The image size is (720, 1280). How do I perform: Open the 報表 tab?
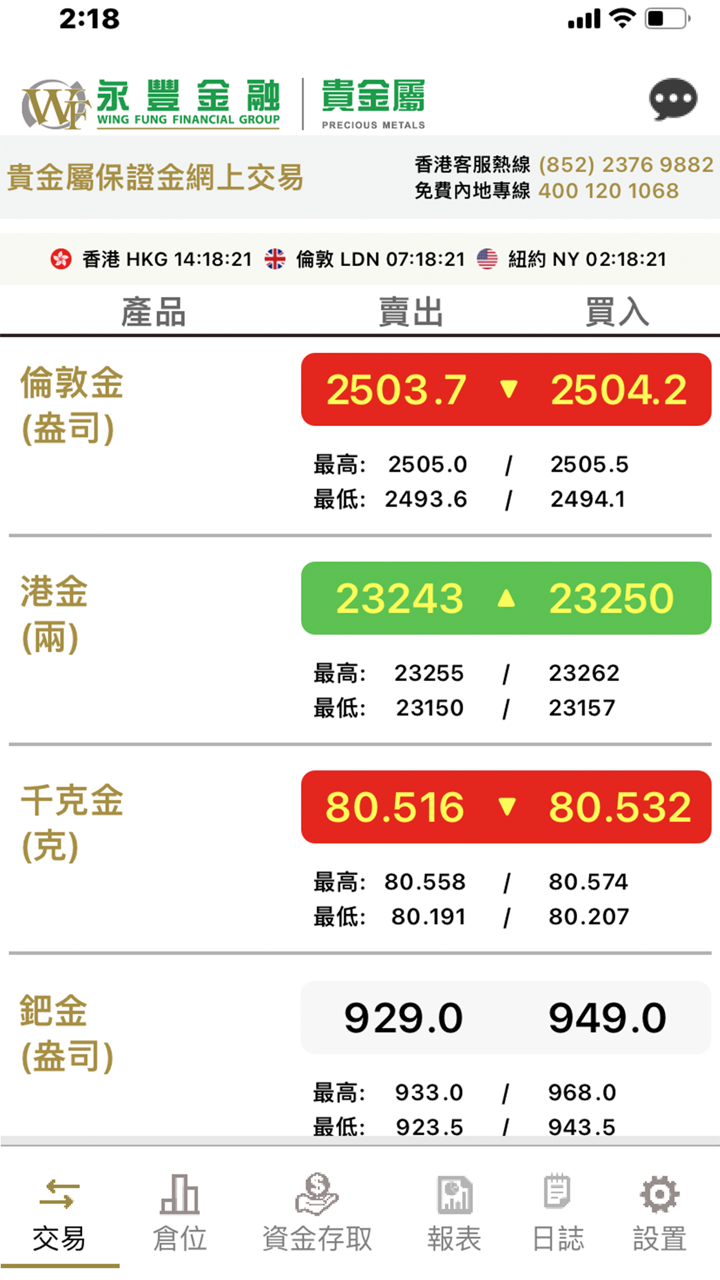tap(454, 1215)
